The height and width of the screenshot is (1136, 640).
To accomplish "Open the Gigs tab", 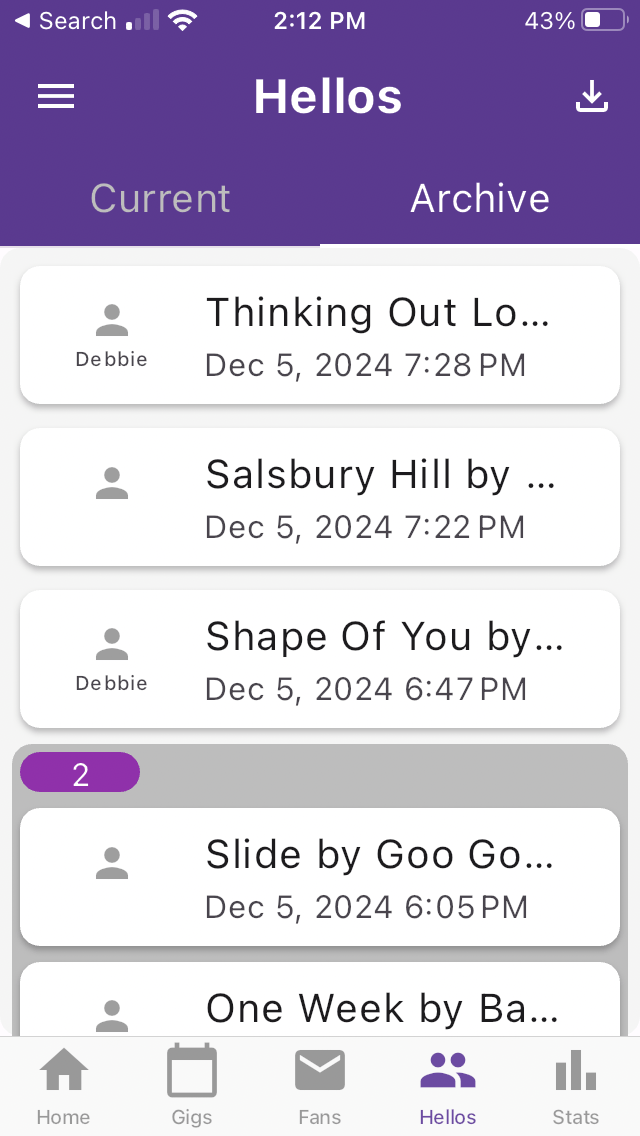I will click(x=192, y=1086).
